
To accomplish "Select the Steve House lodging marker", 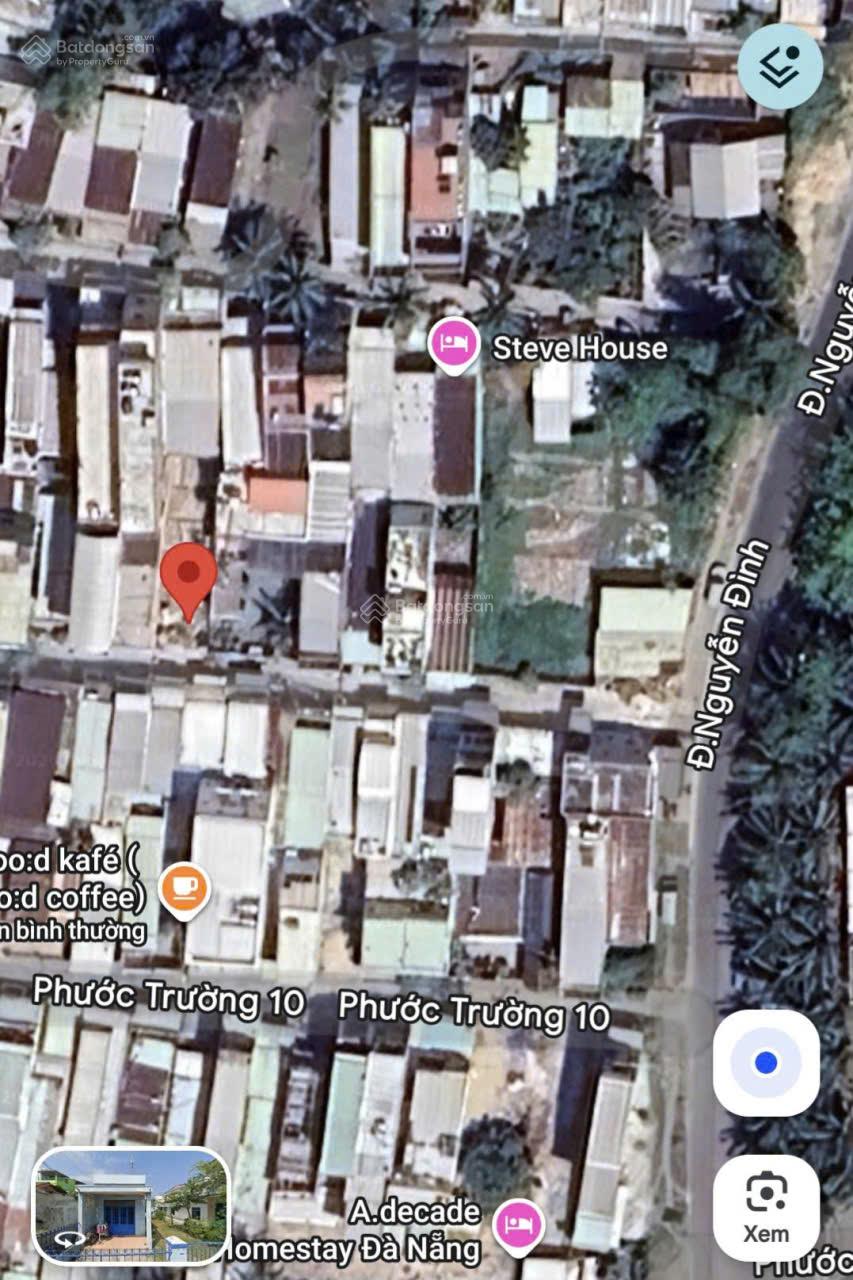I will 454,345.
